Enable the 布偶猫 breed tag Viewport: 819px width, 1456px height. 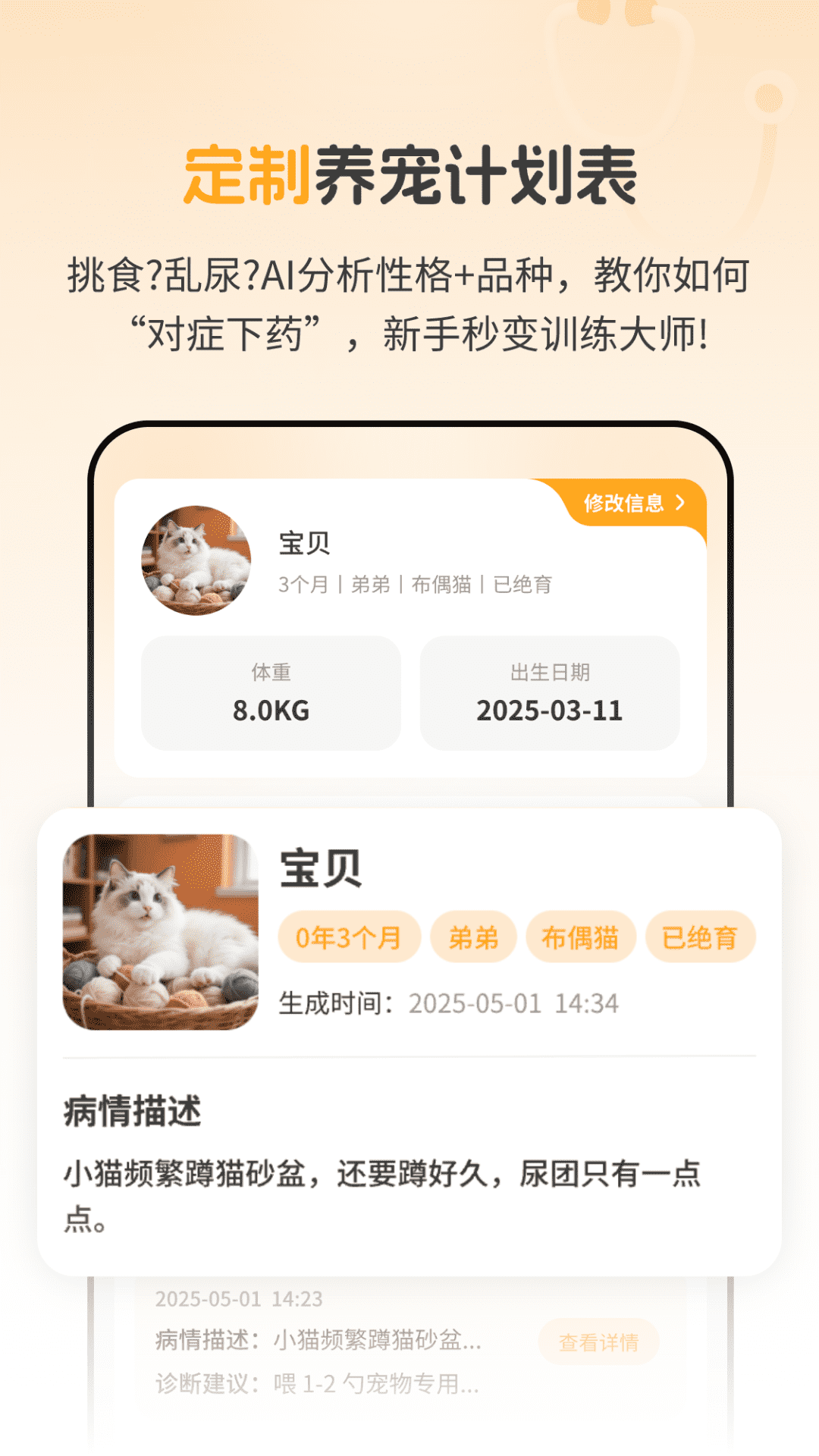coord(581,937)
